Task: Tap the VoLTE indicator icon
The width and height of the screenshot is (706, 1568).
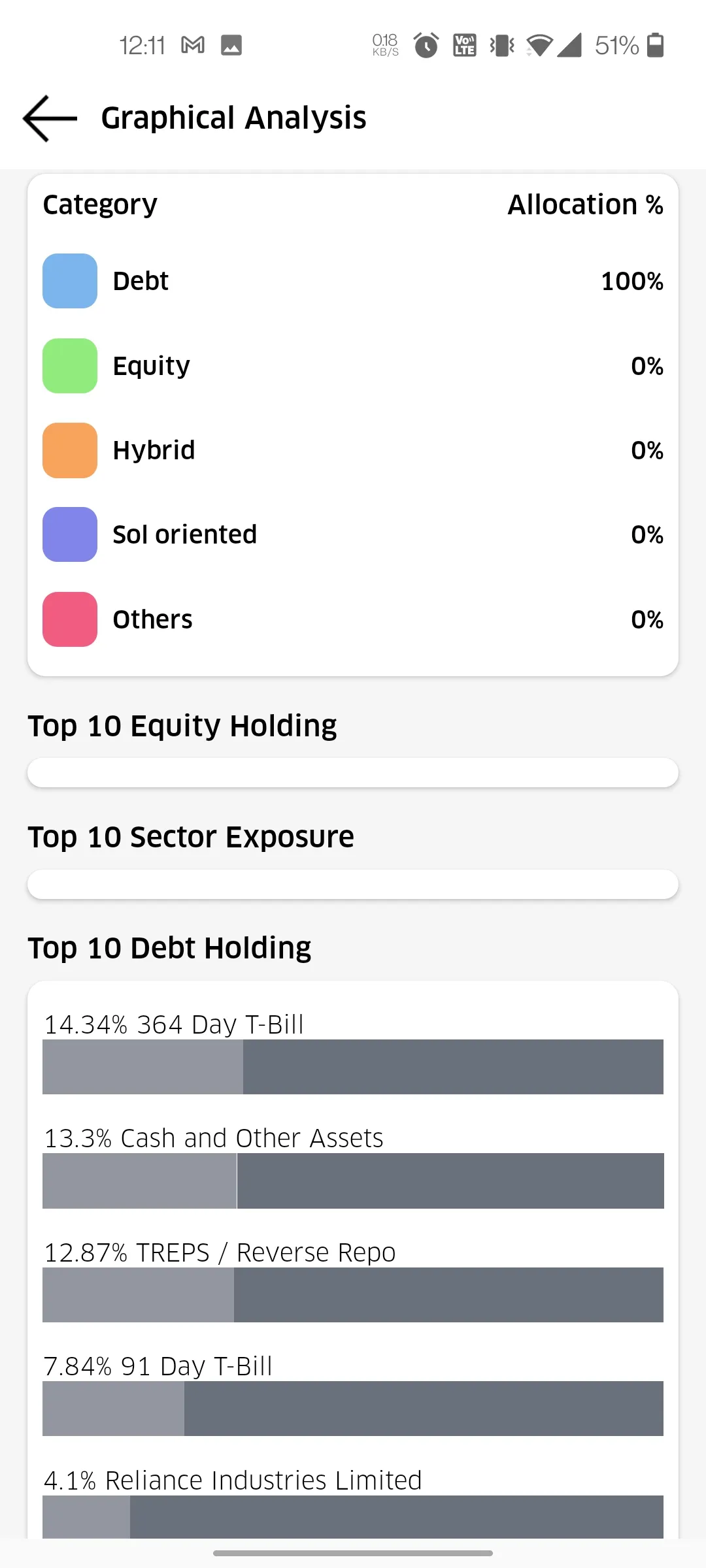Action: click(x=463, y=44)
